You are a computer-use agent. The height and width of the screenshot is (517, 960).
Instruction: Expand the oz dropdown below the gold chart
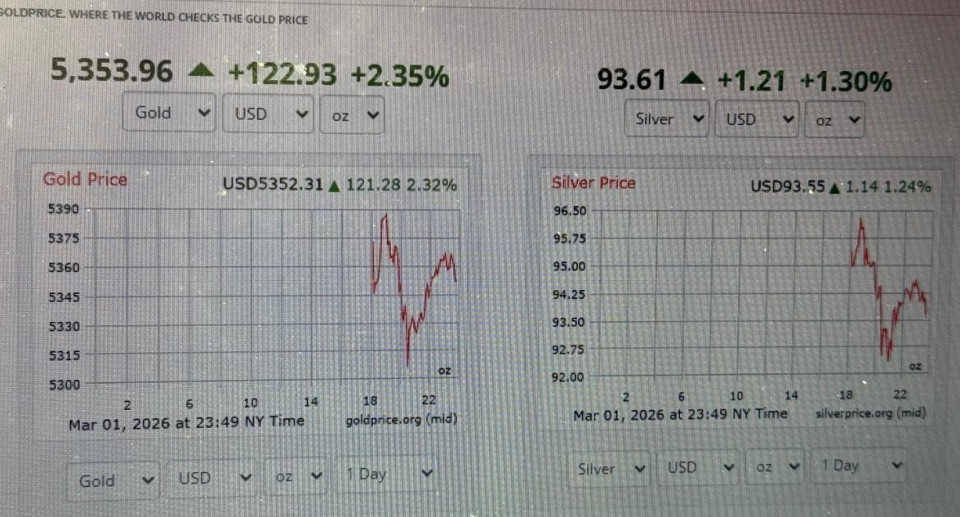point(297,478)
